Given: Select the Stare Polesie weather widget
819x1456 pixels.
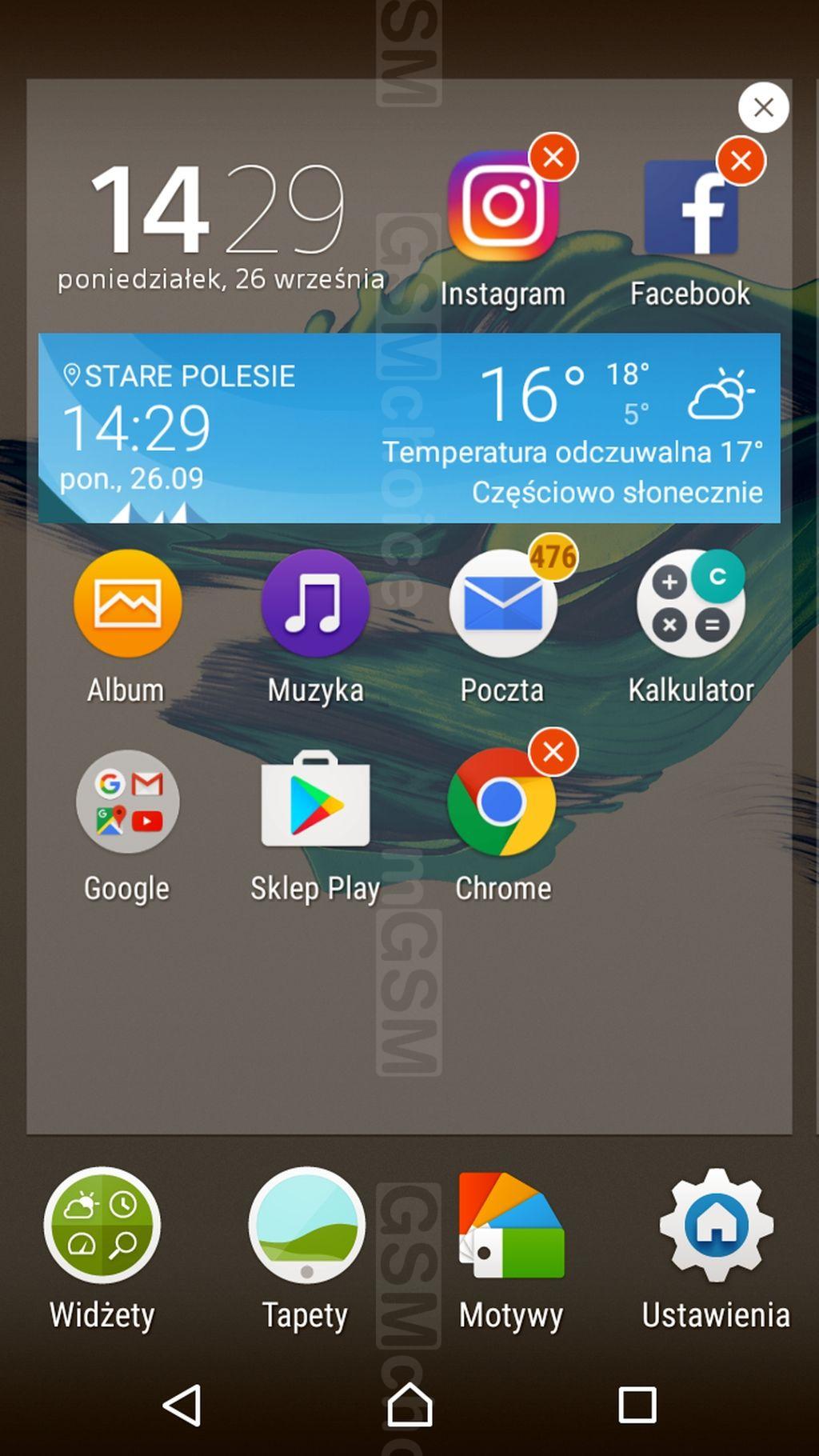Looking at the screenshot, I should point(409,428).
